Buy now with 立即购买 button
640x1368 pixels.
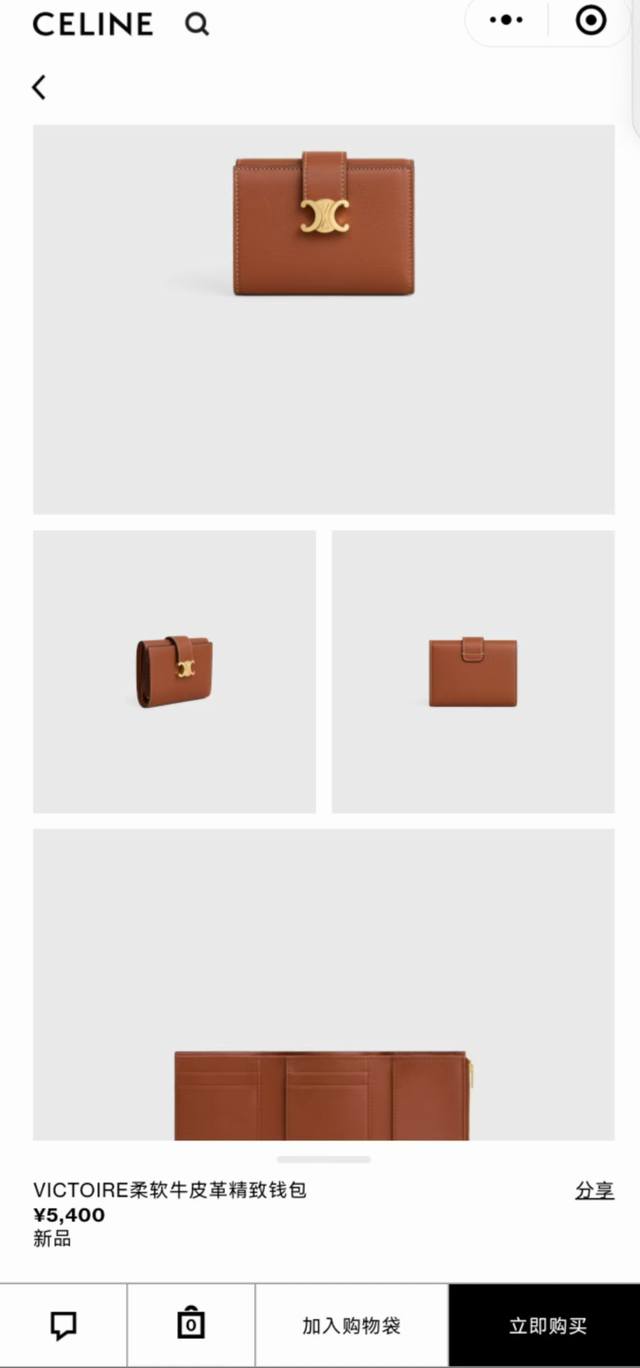[x=547, y=1326]
